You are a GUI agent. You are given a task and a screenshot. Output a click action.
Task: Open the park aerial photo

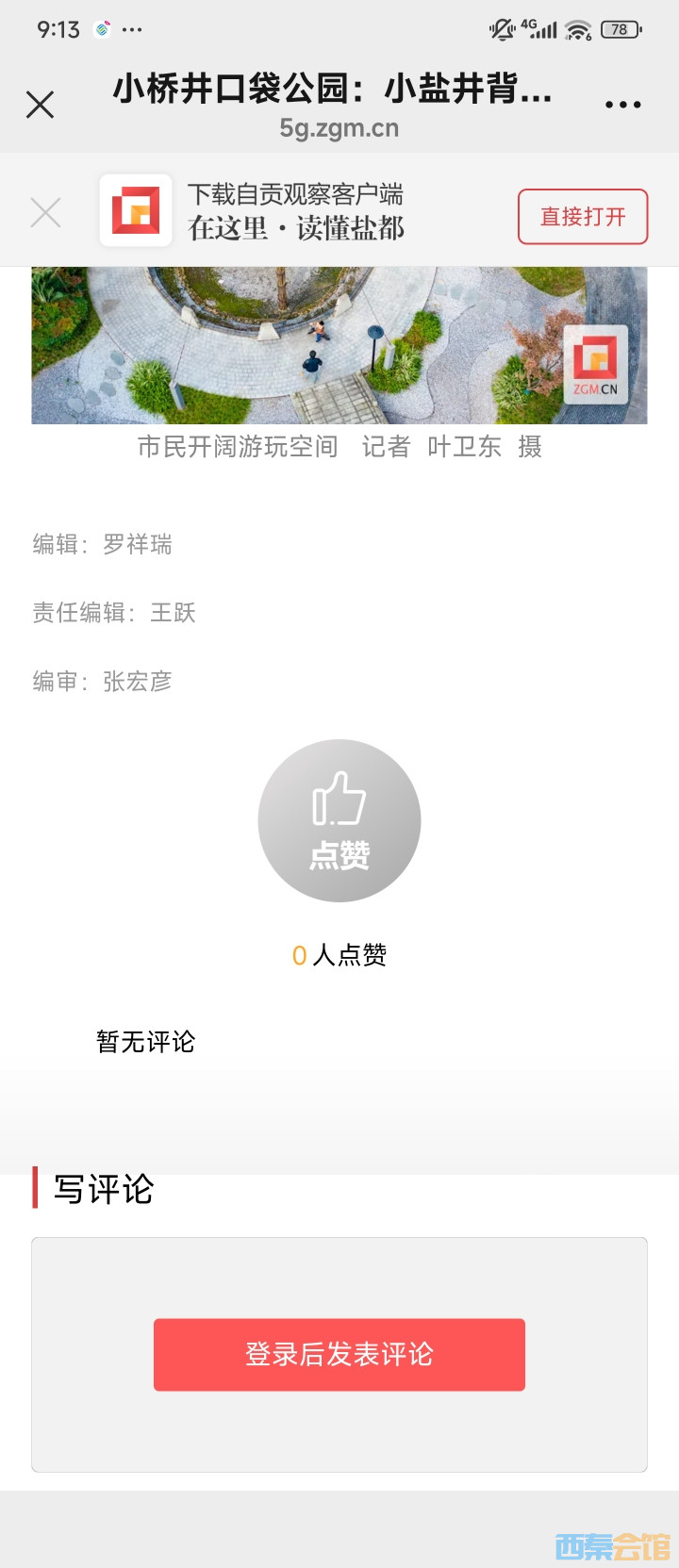(339, 345)
